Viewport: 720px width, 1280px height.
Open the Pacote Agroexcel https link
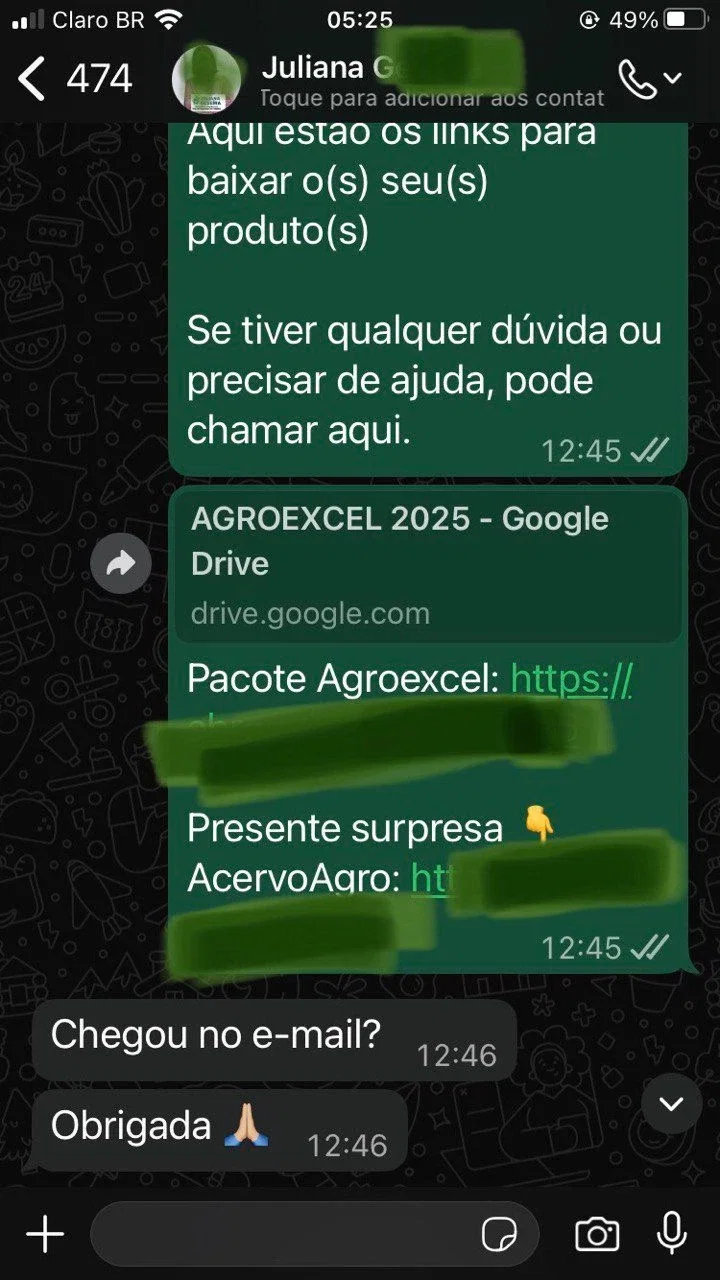tap(571, 680)
